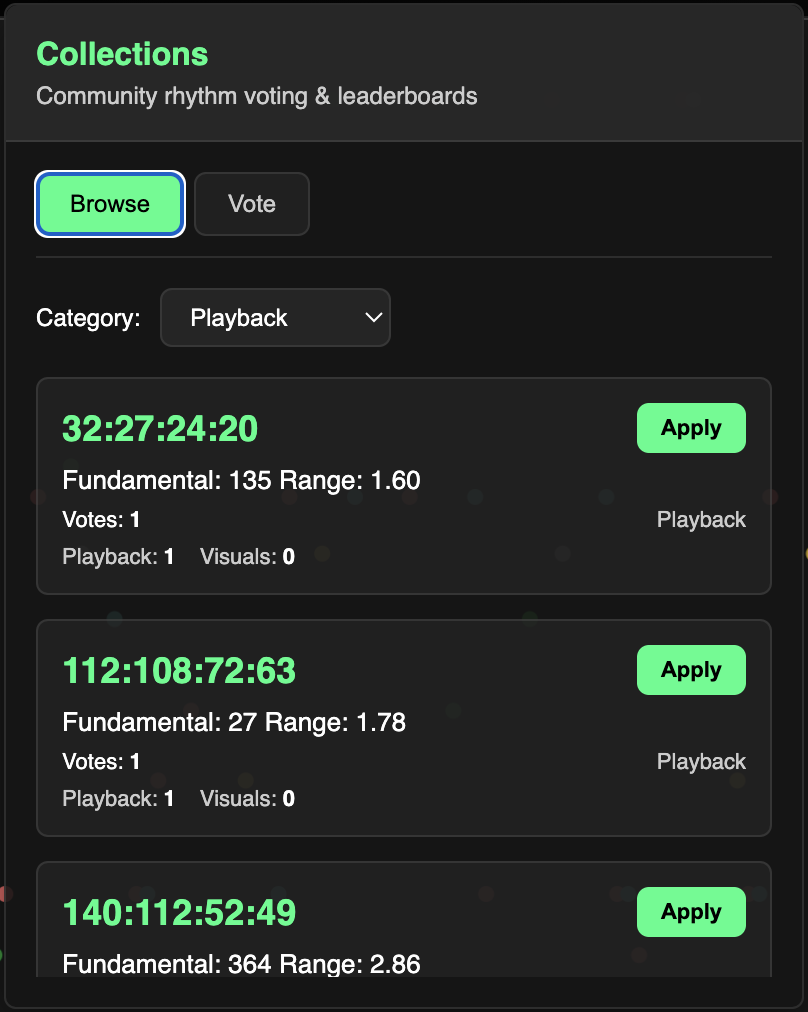Apply the 32:27:24:20 rhythm
Screen dimensions: 808x1012
(x=691, y=428)
